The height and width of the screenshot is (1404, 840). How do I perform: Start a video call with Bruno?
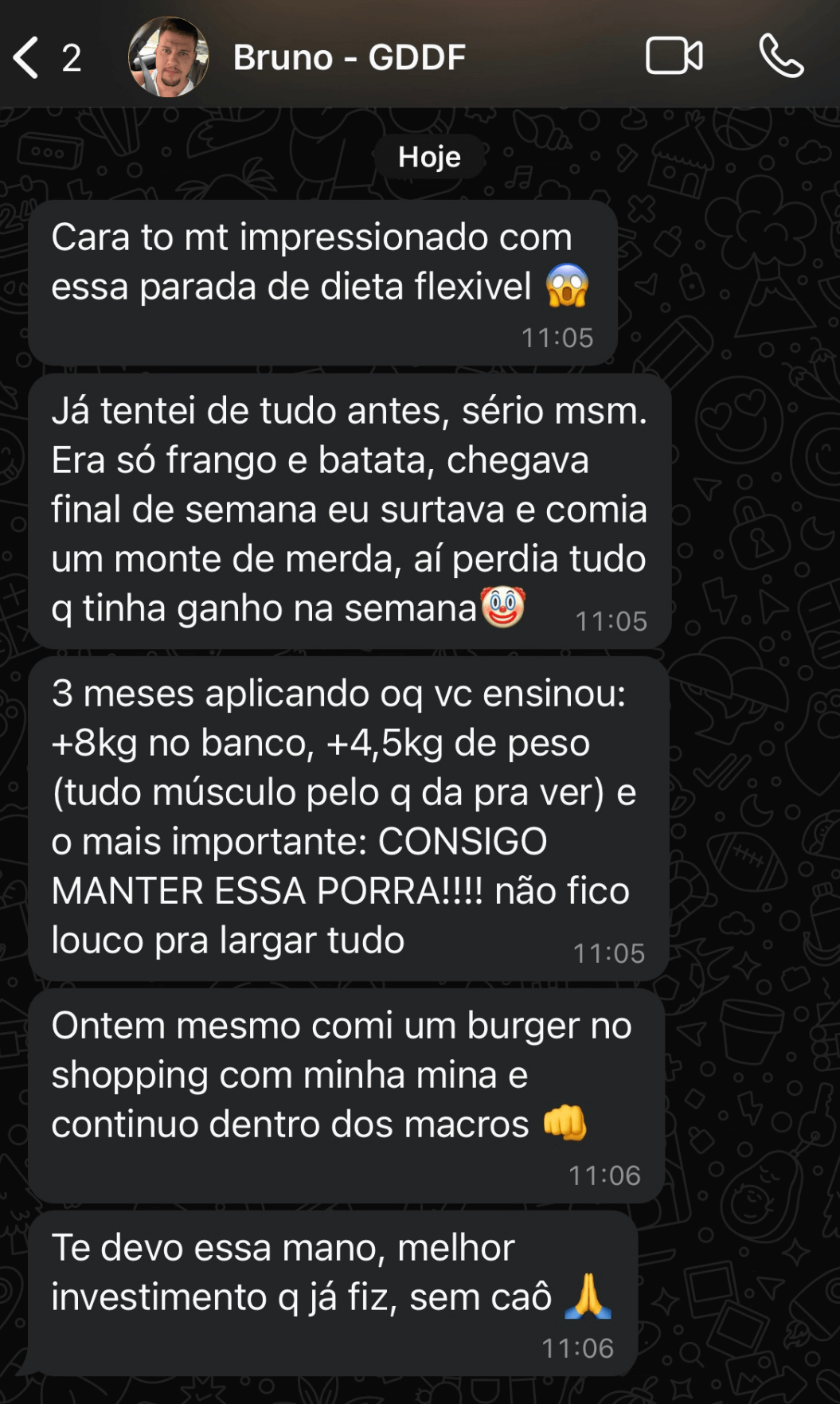tap(674, 57)
